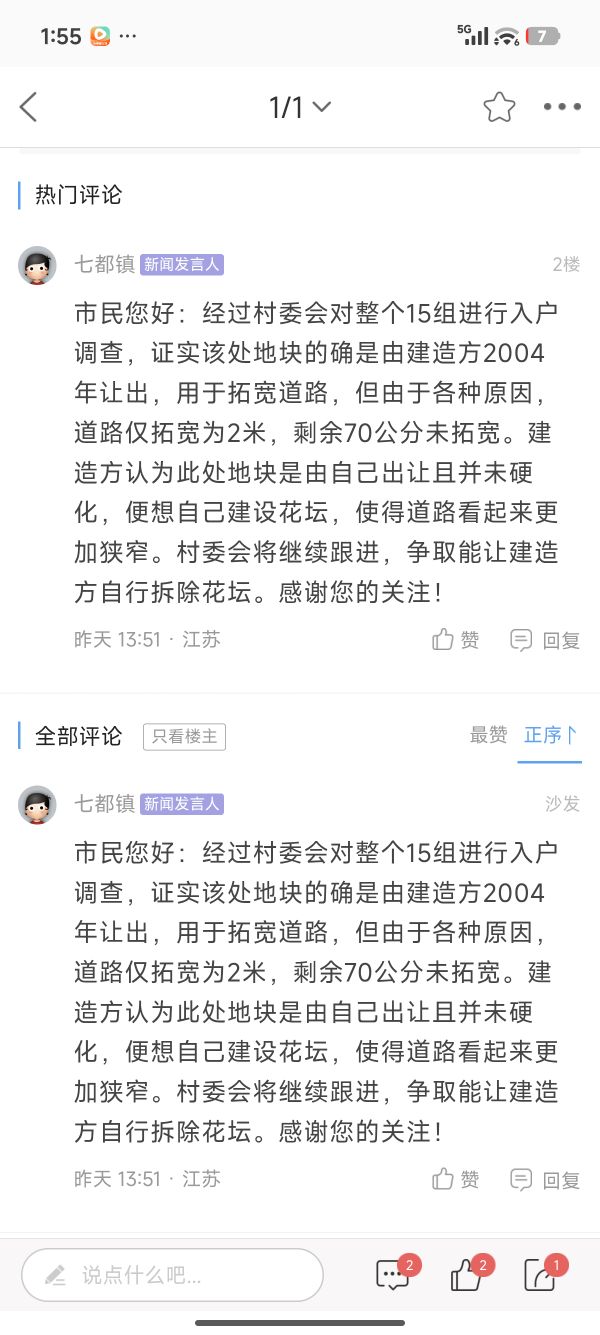This screenshot has width=600, height=1335.
Task: Open the three-dot overflow menu
Action: pos(562,107)
